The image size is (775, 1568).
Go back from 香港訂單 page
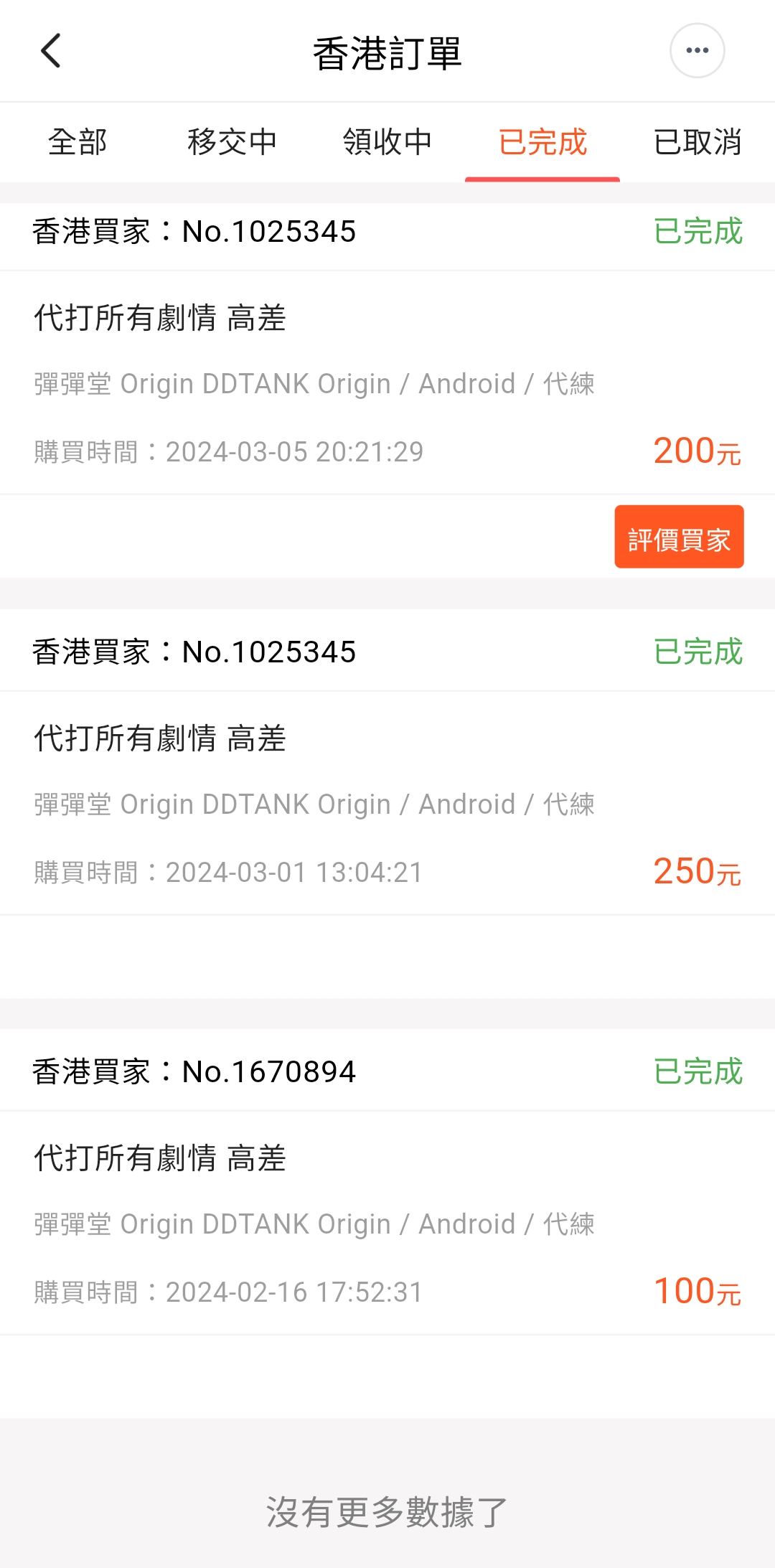[x=50, y=51]
